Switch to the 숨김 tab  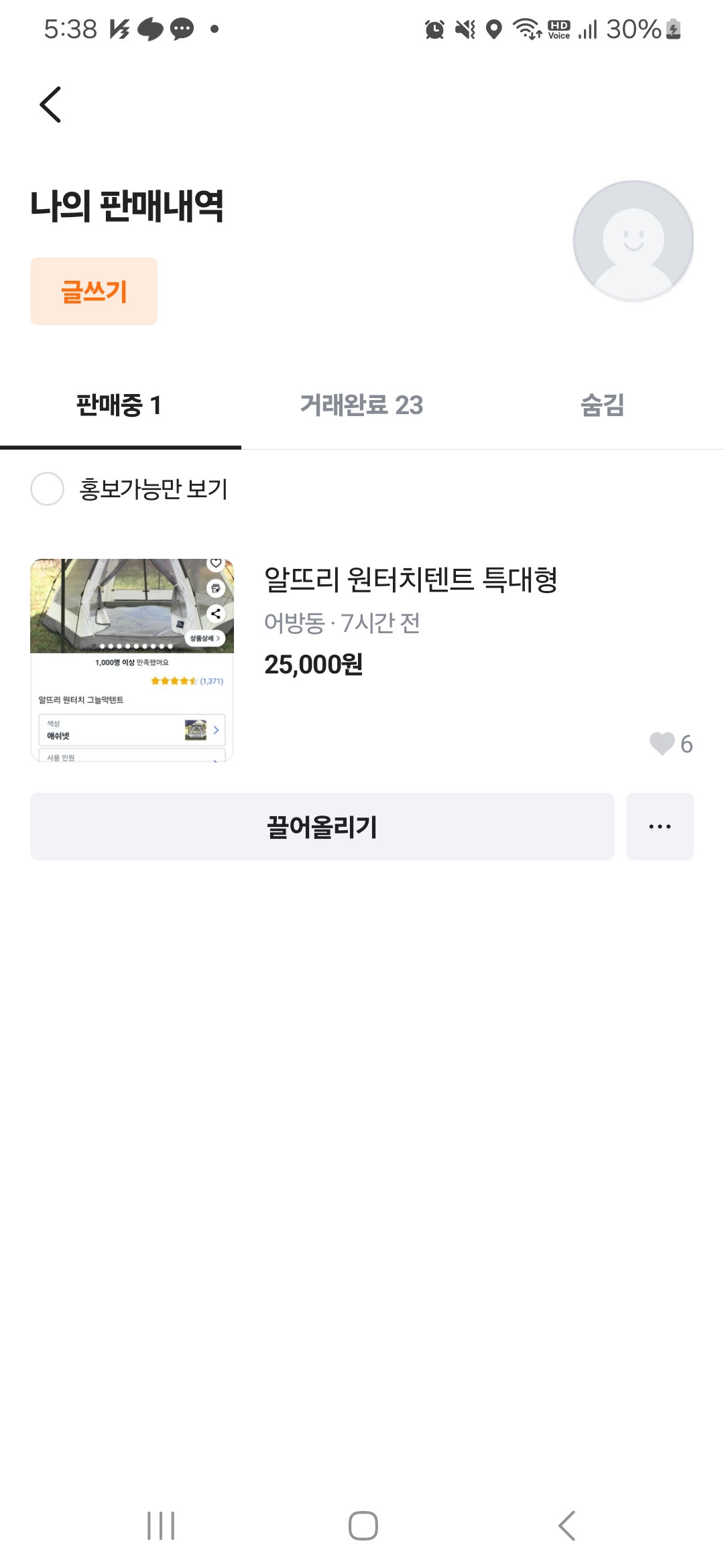[x=602, y=405]
